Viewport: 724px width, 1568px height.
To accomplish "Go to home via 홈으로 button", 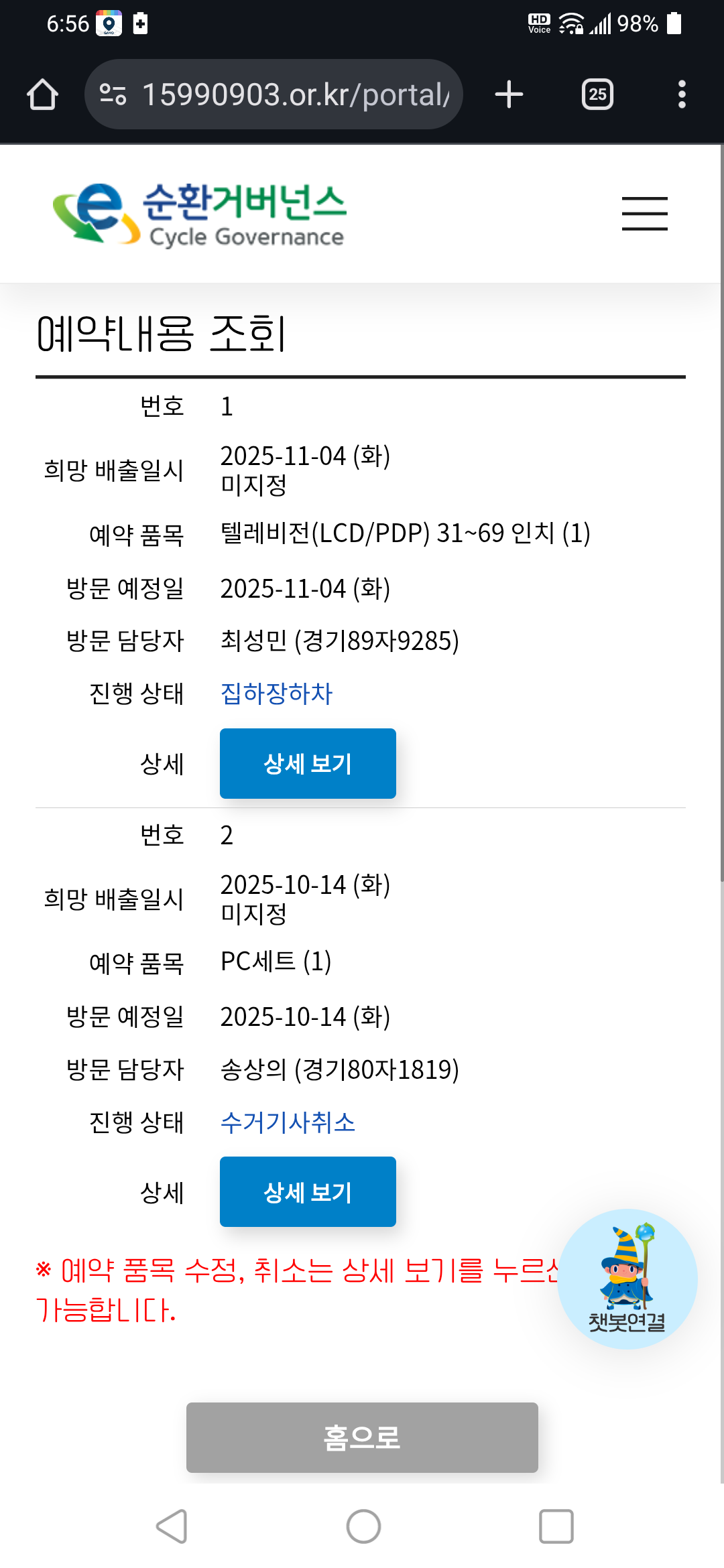I will click(x=362, y=1437).
